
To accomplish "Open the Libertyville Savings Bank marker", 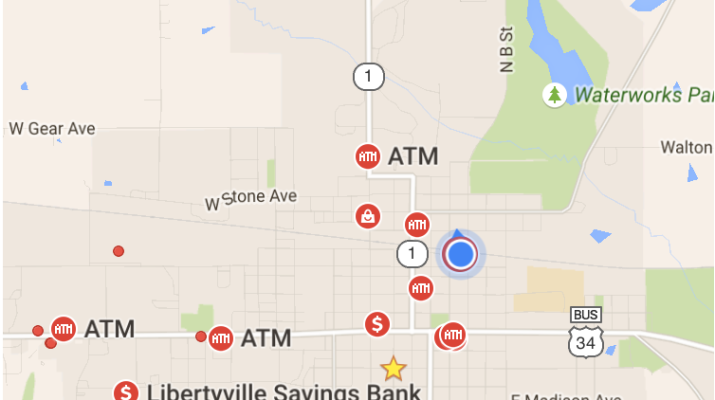I will coord(127,391).
